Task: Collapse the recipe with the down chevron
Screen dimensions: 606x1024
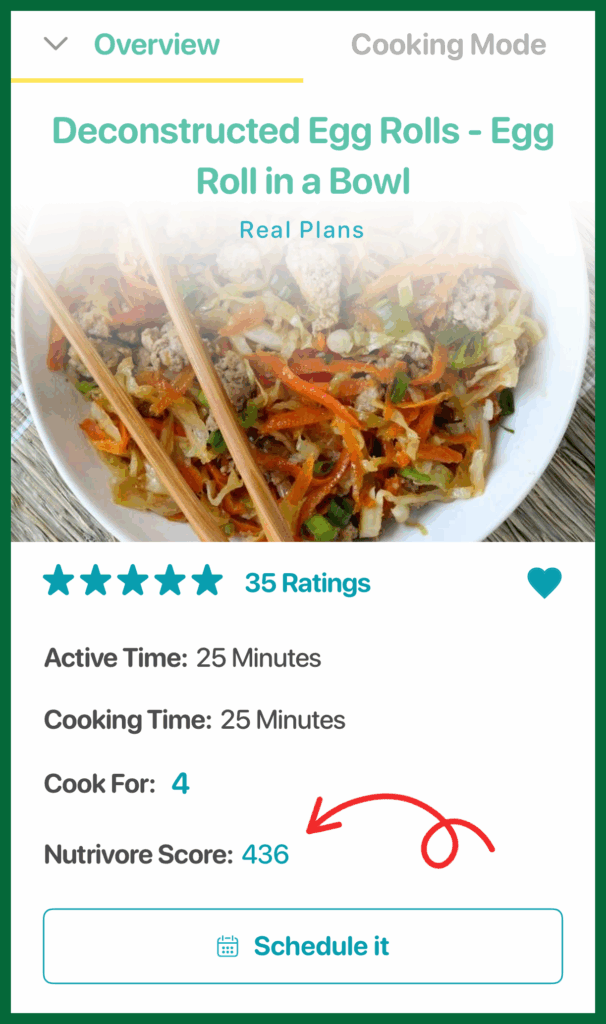Action: [56, 44]
